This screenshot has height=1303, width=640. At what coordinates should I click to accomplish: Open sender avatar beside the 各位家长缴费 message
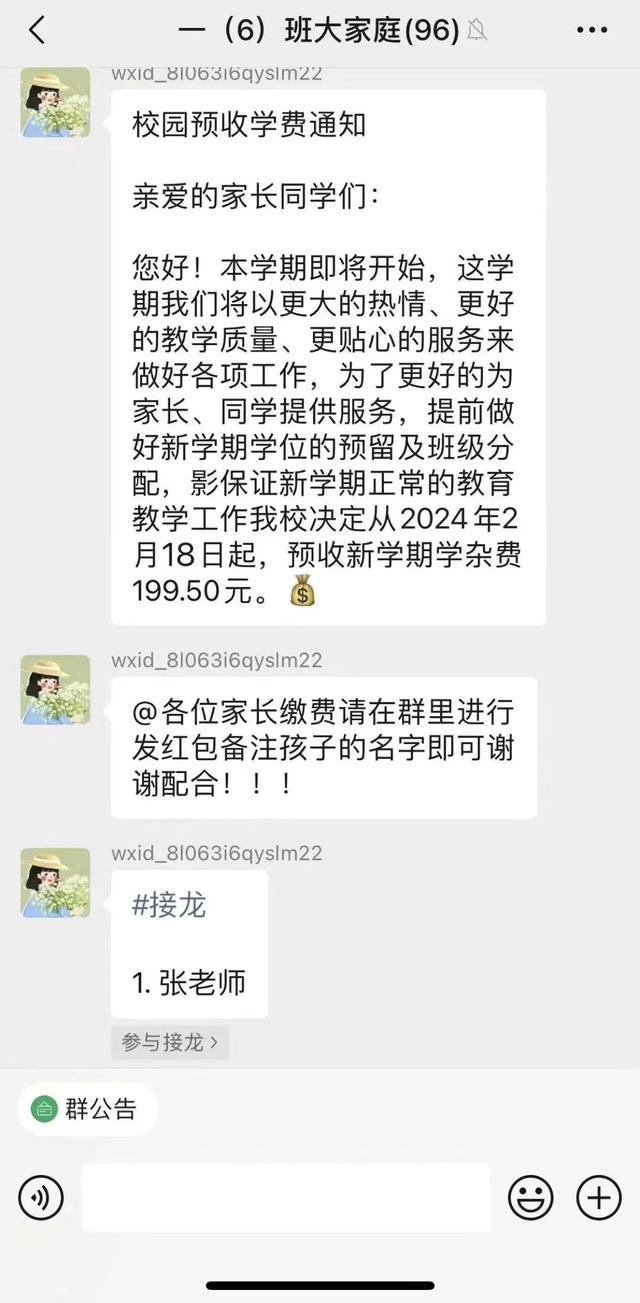click(x=55, y=690)
